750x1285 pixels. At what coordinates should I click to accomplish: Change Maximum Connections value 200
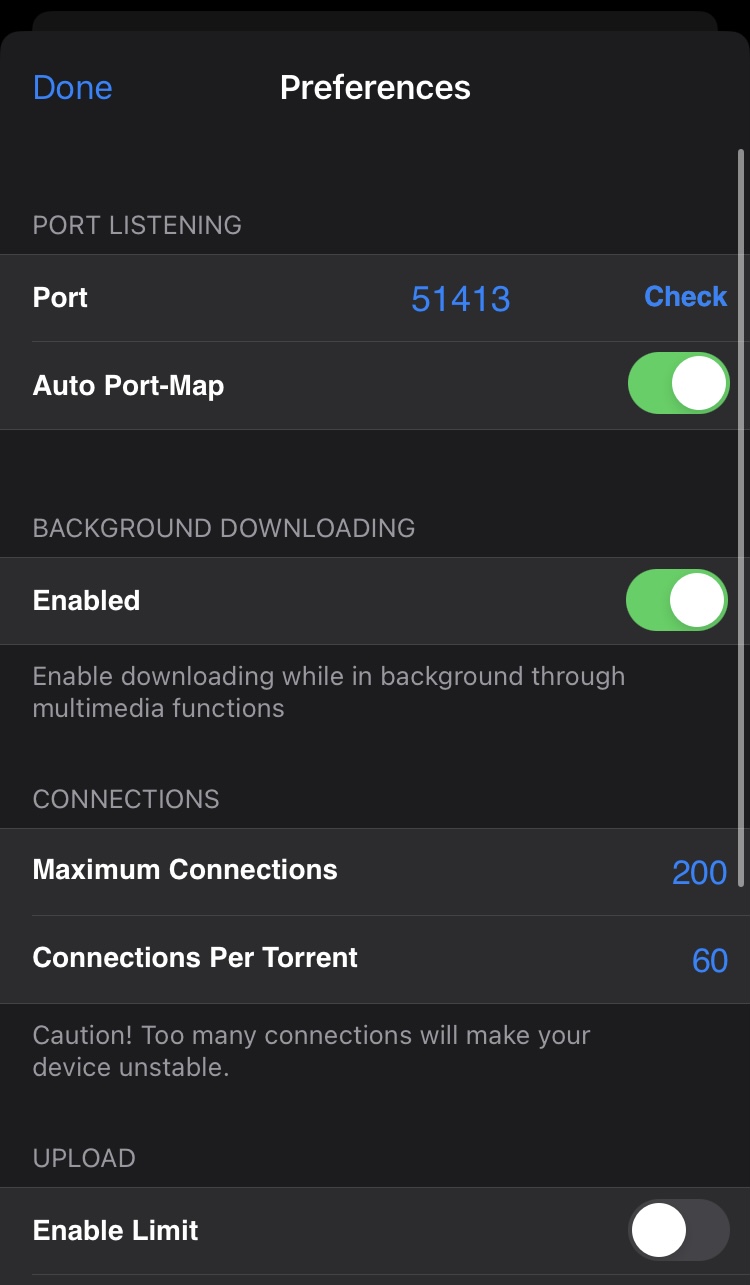point(699,872)
